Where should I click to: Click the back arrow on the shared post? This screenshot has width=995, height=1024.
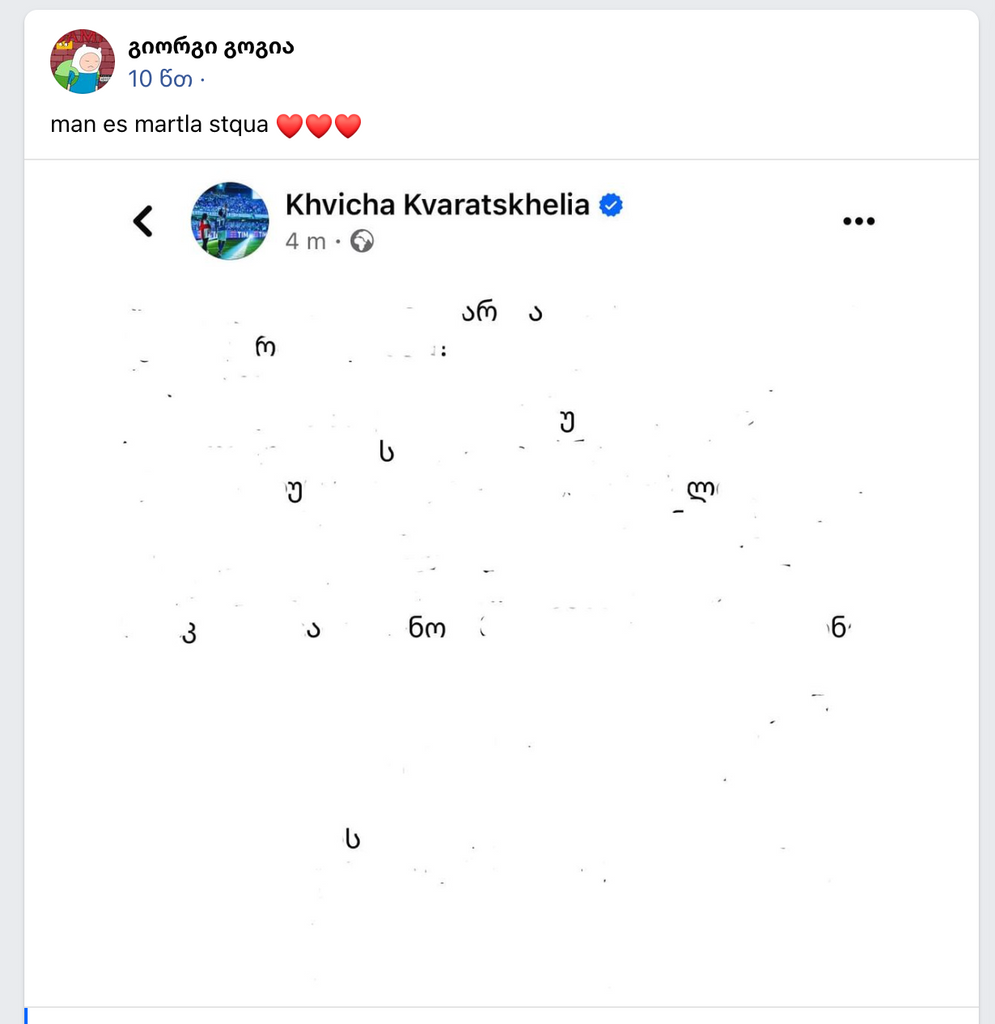click(143, 221)
